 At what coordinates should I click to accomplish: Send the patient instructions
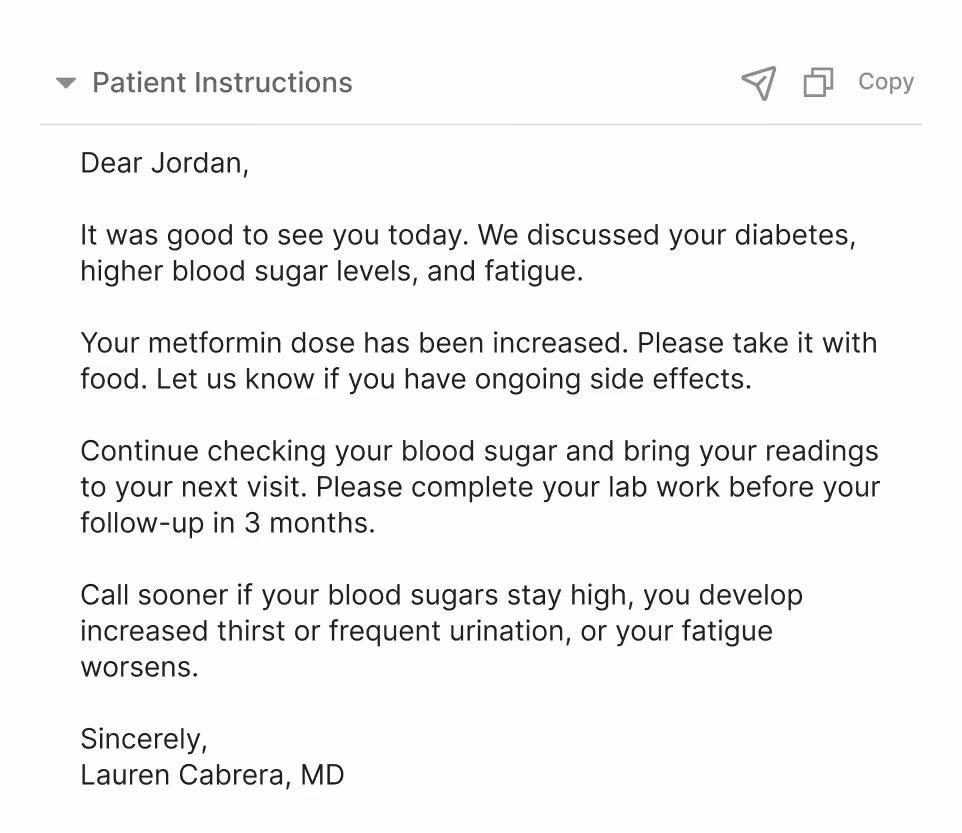pyautogui.click(x=759, y=83)
